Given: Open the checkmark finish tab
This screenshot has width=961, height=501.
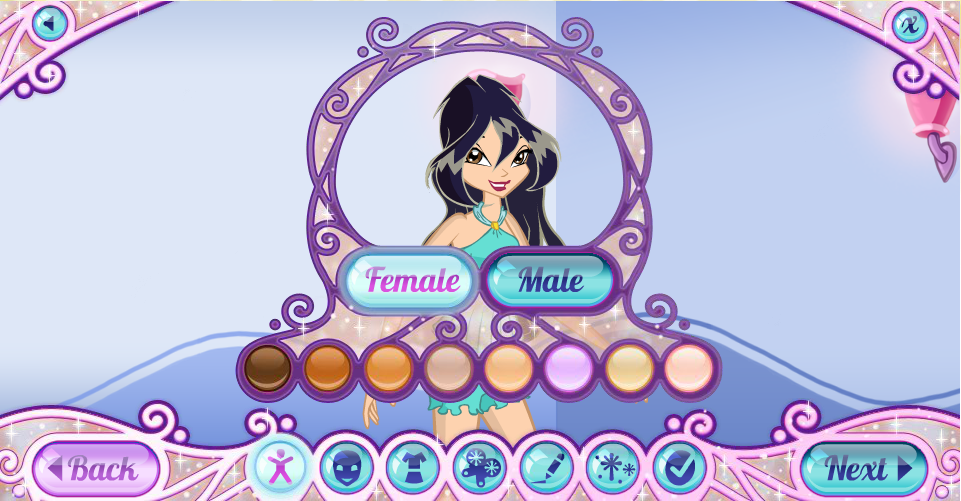Looking at the screenshot, I should point(679,467).
